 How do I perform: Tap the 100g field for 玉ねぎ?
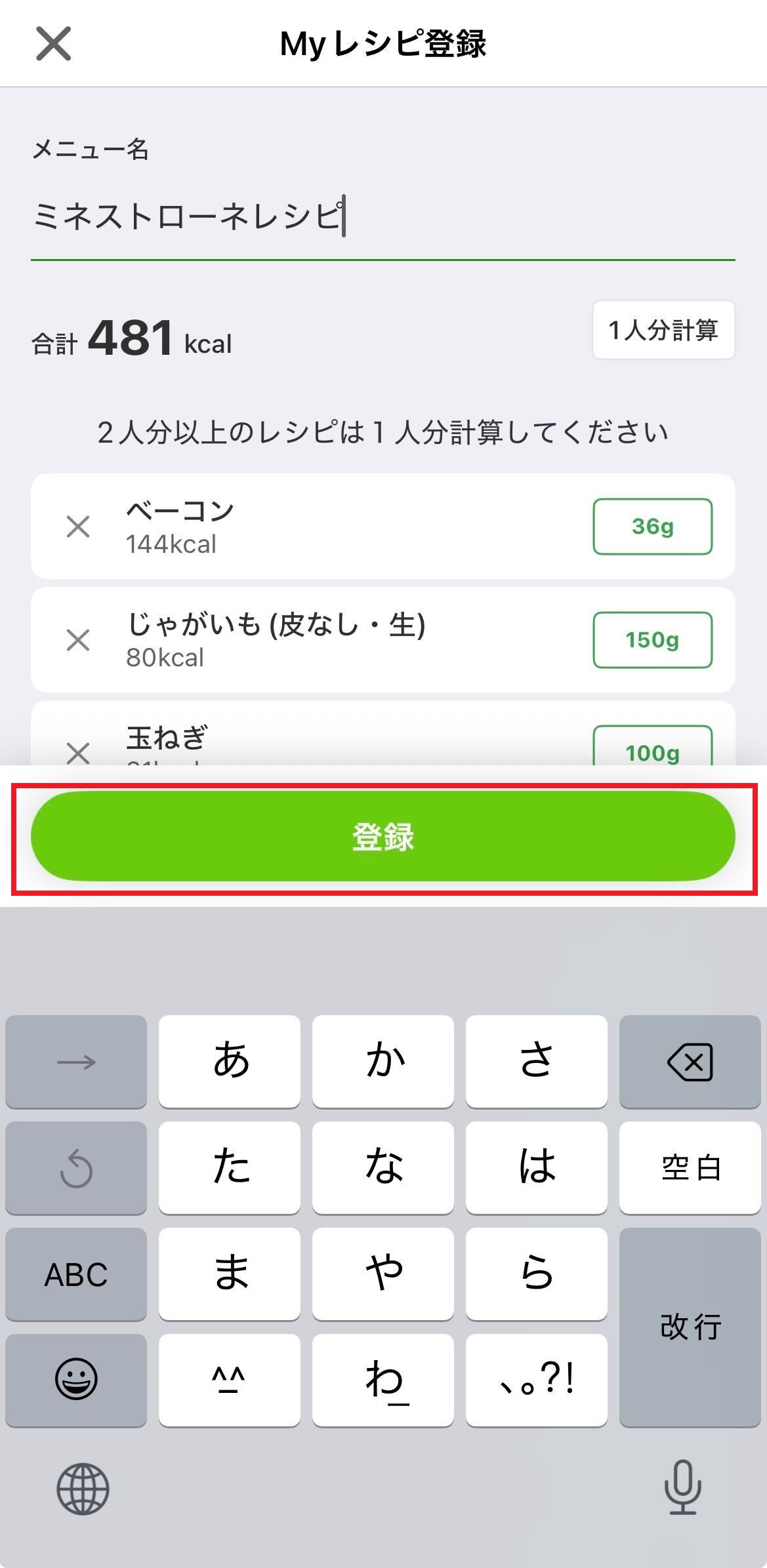[651, 753]
